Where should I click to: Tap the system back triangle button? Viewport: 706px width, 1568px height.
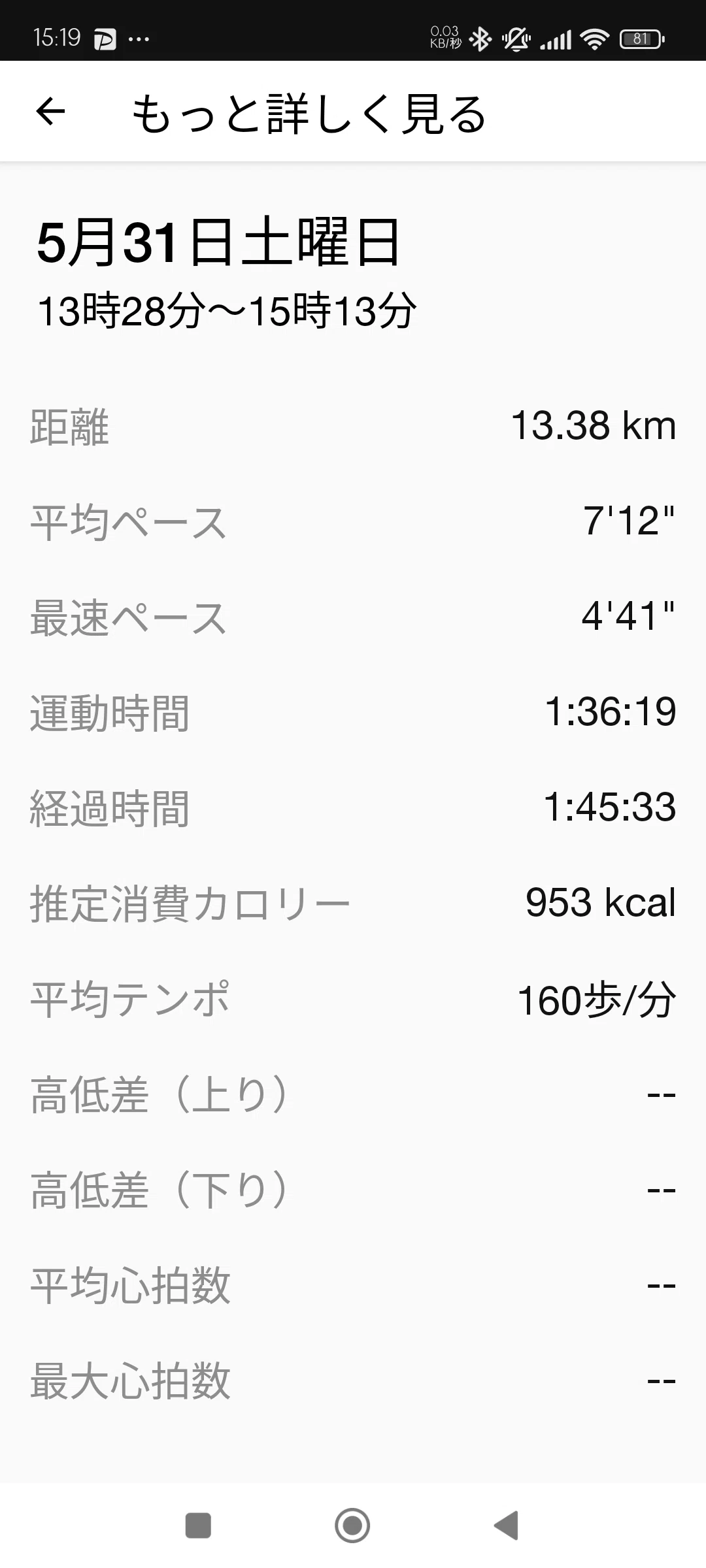click(506, 1526)
